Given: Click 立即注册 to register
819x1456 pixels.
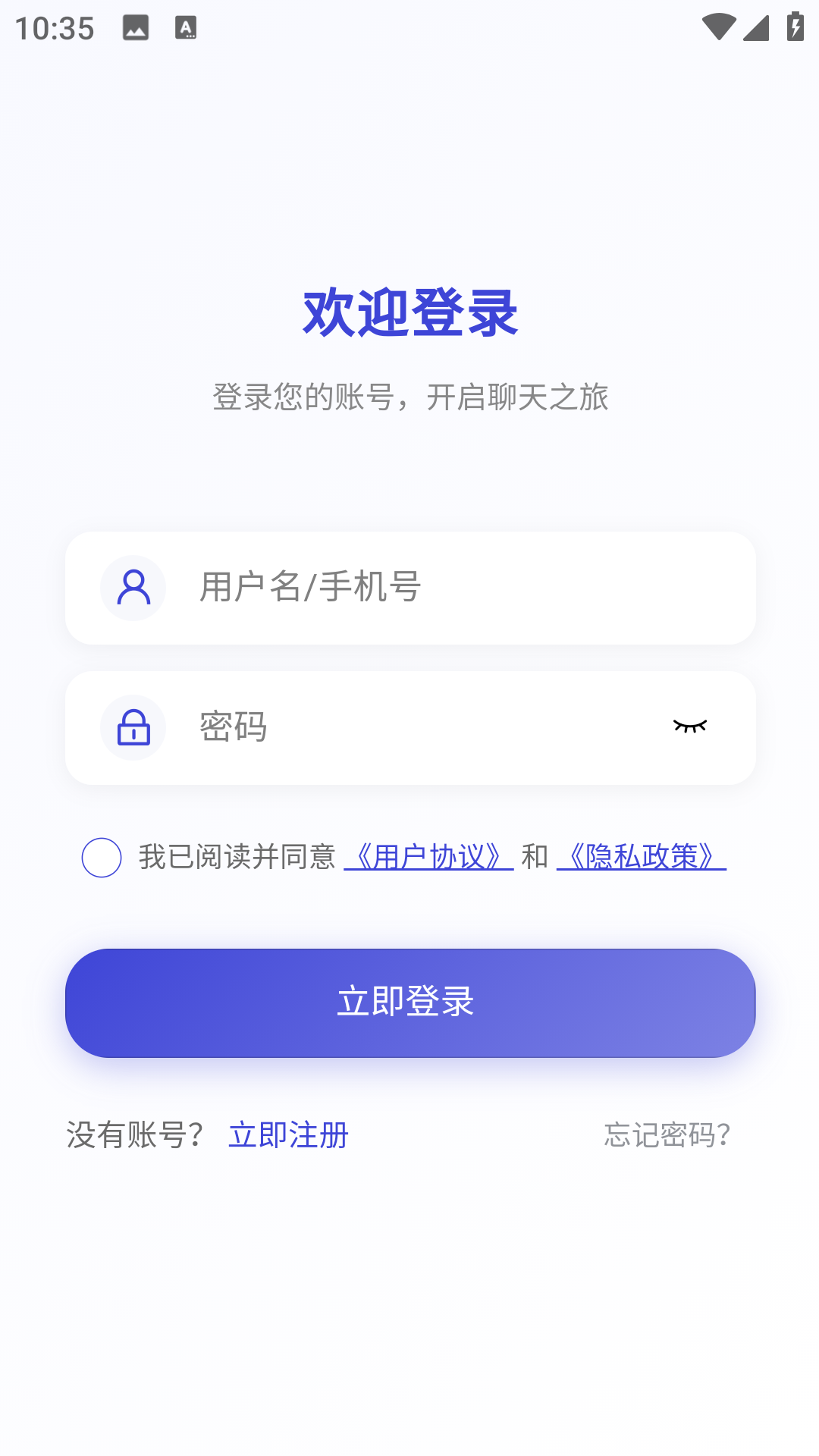Looking at the screenshot, I should tap(289, 1135).
